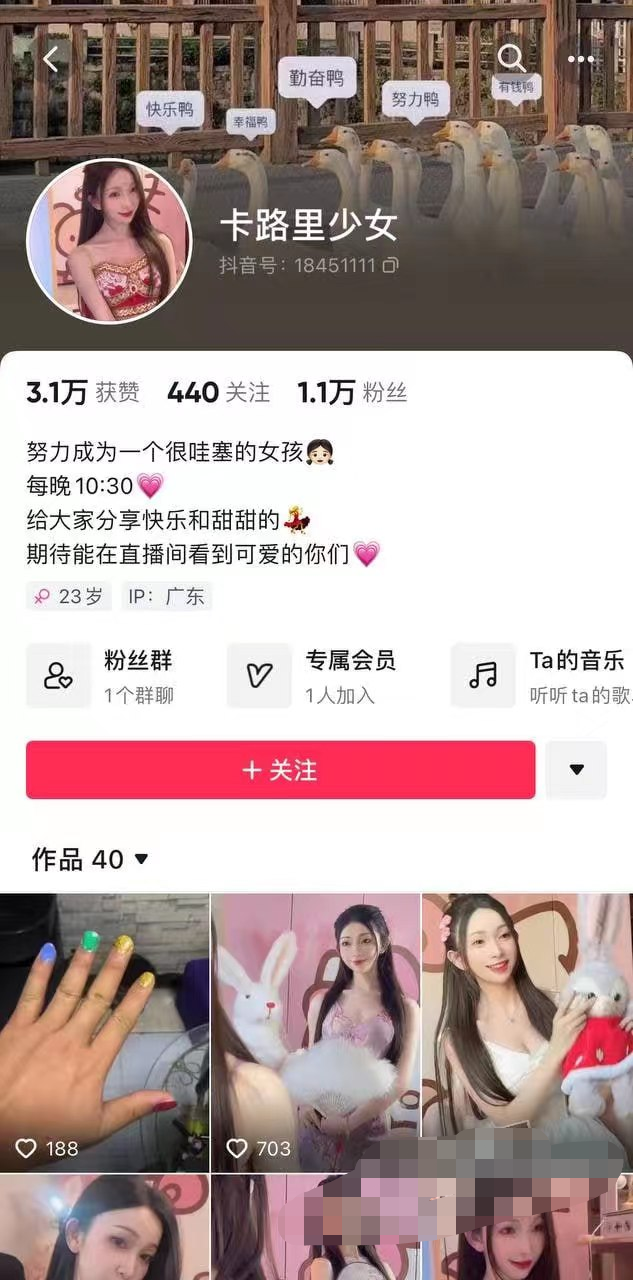Viewport: 633px width, 1280px height.
Task: Open the video with 188 likes
Action: pos(104,1033)
